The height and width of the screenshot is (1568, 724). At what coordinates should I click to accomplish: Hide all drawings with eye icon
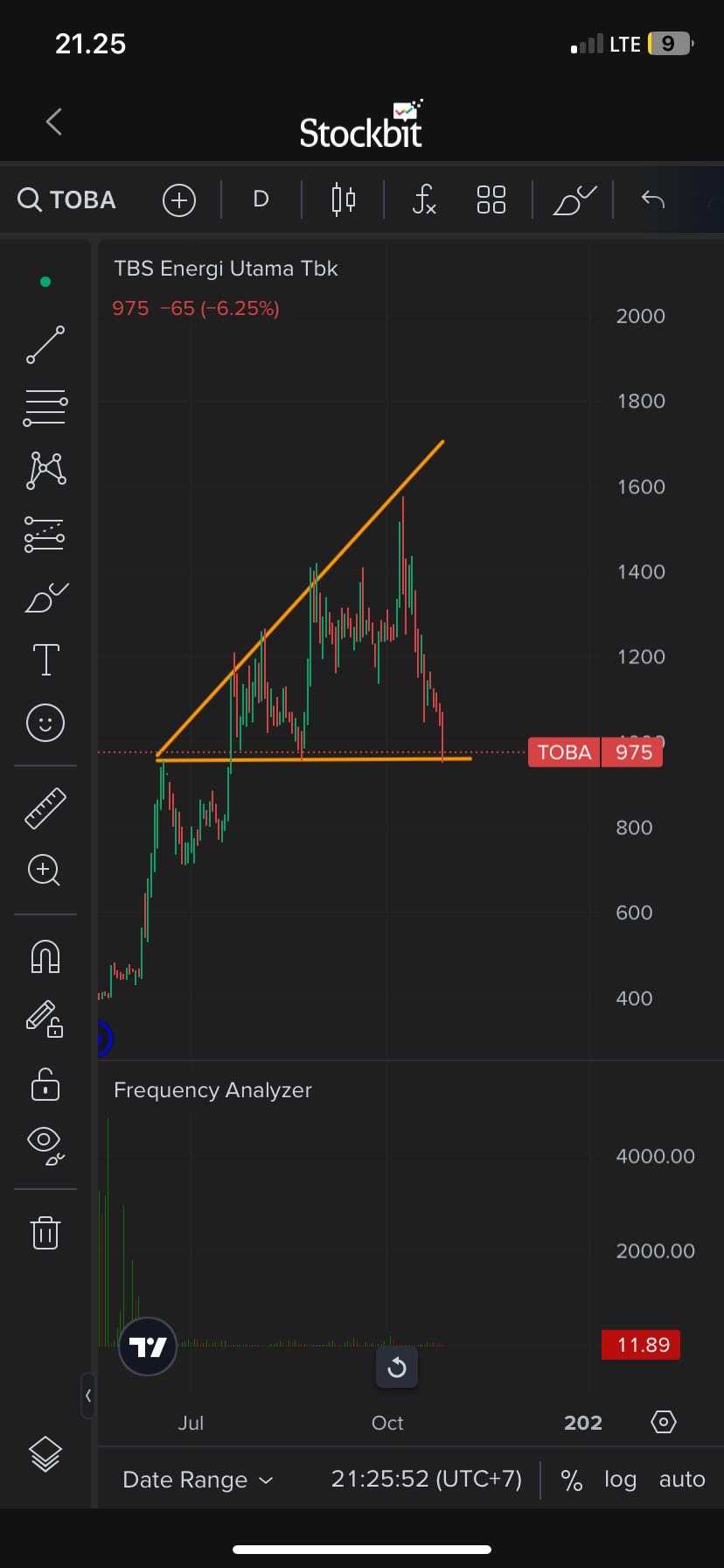tap(45, 1144)
